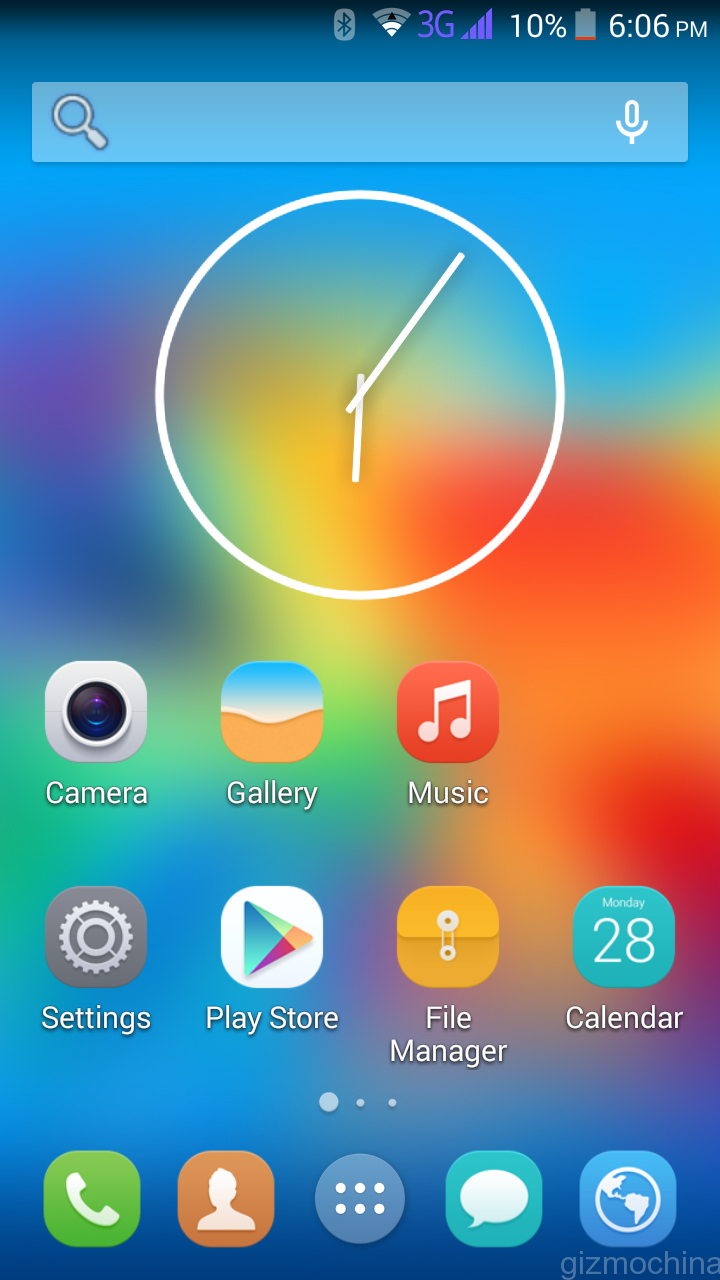Open the Contacts app in the dock

coord(226,1198)
